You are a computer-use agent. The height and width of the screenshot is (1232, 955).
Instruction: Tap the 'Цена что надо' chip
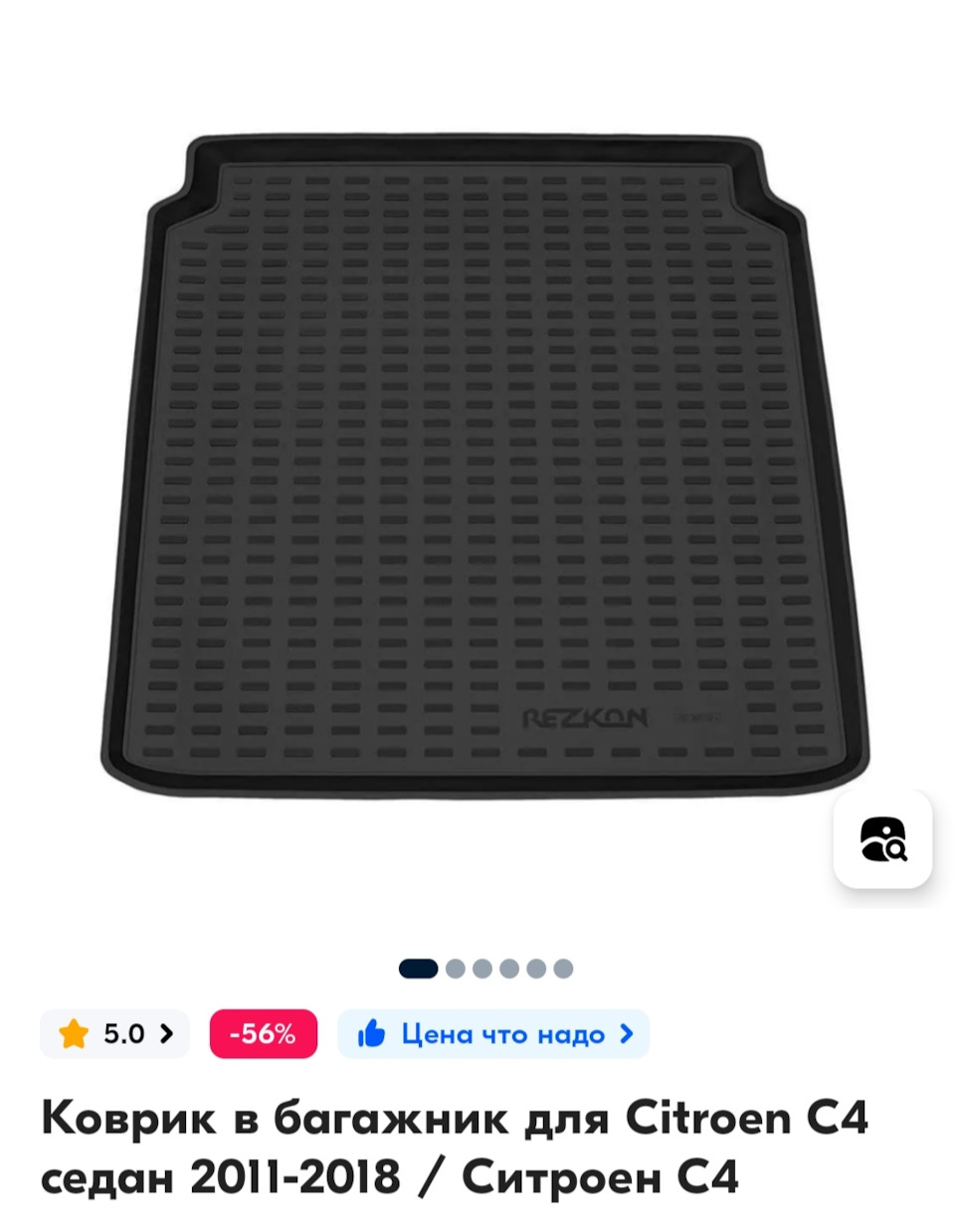tap(493, 1034)
